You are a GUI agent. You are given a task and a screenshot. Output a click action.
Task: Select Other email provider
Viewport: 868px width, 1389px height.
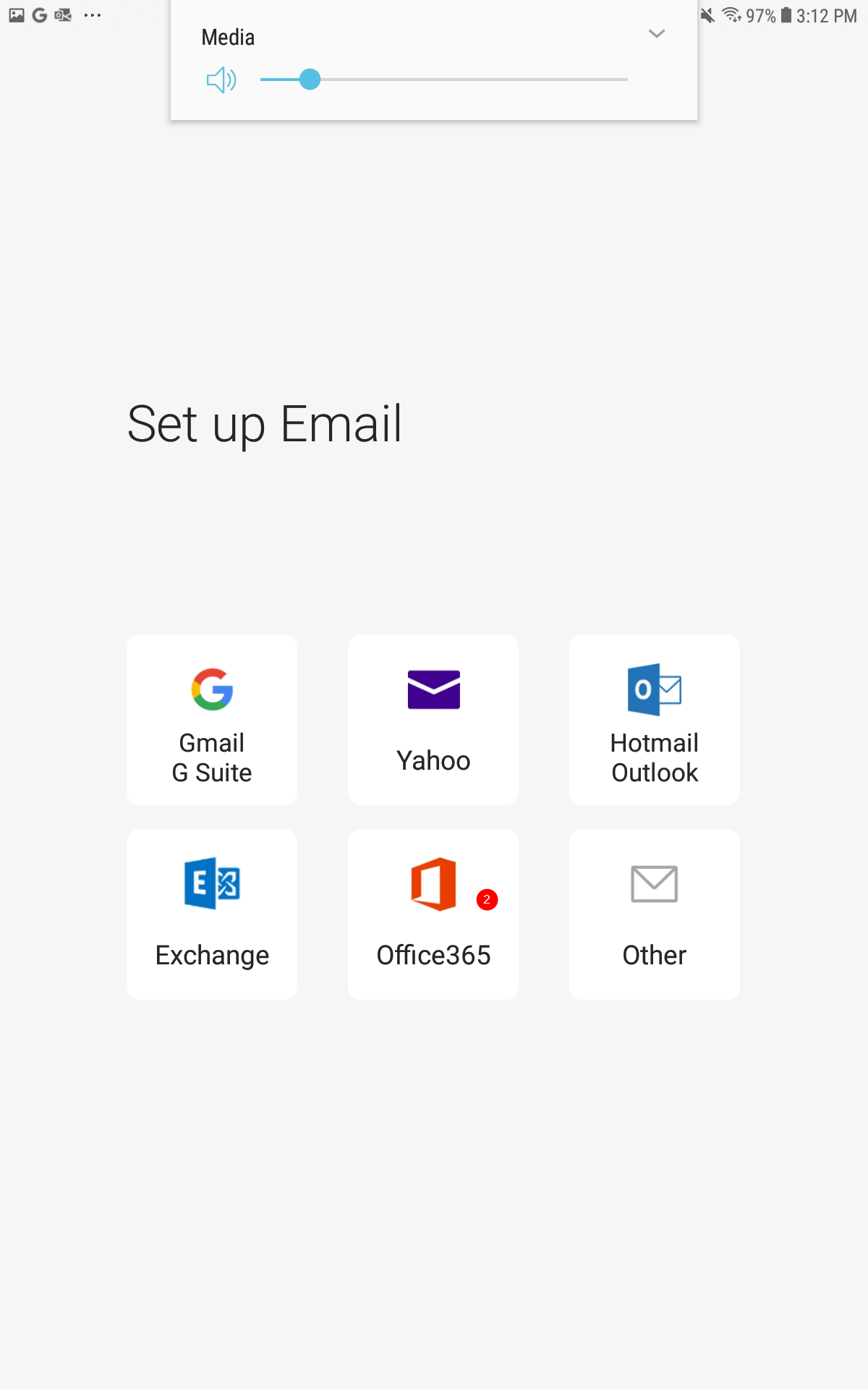[655, 914]
